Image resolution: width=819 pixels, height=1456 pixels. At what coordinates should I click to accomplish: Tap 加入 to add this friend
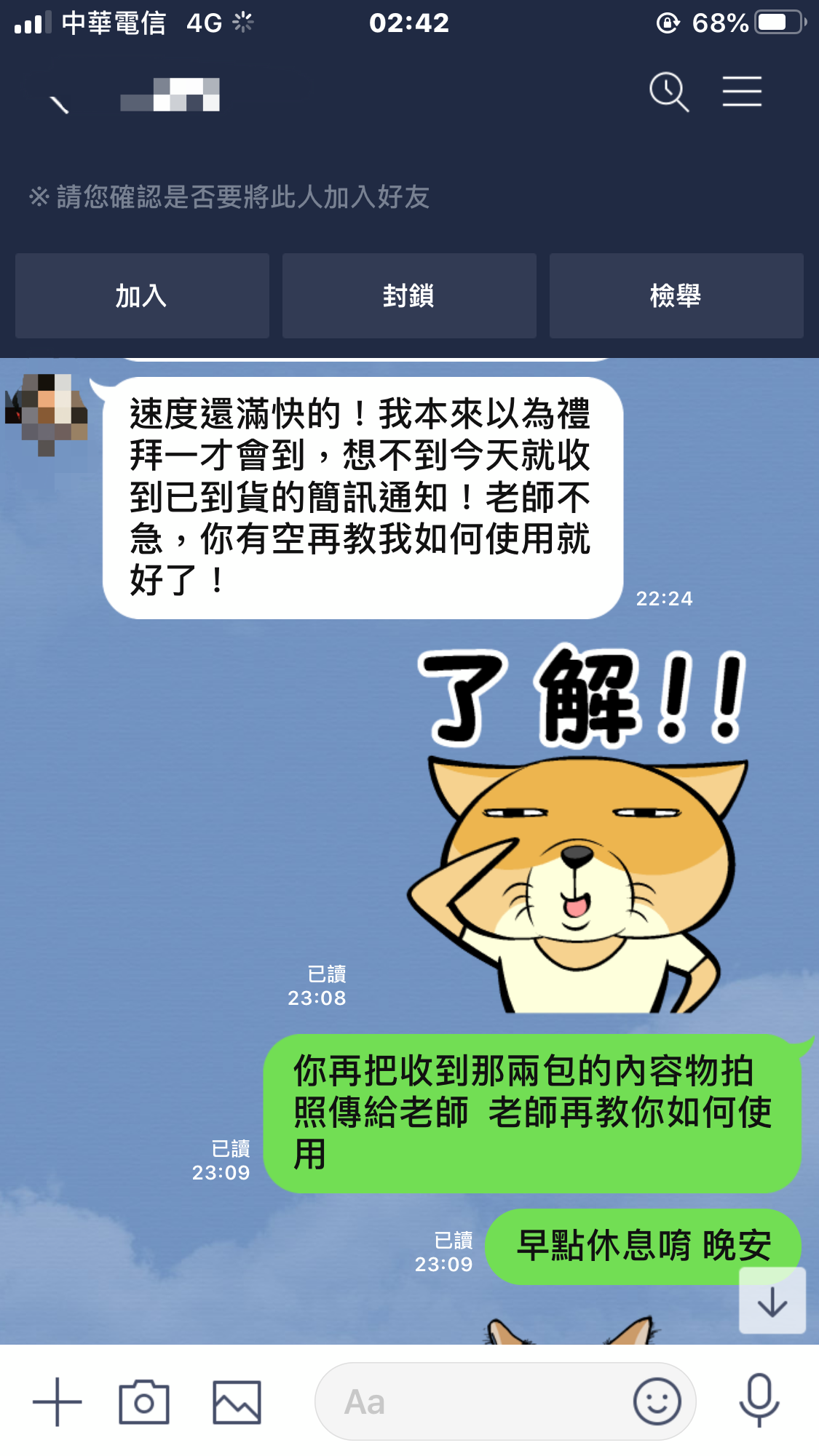click(142, 296)
